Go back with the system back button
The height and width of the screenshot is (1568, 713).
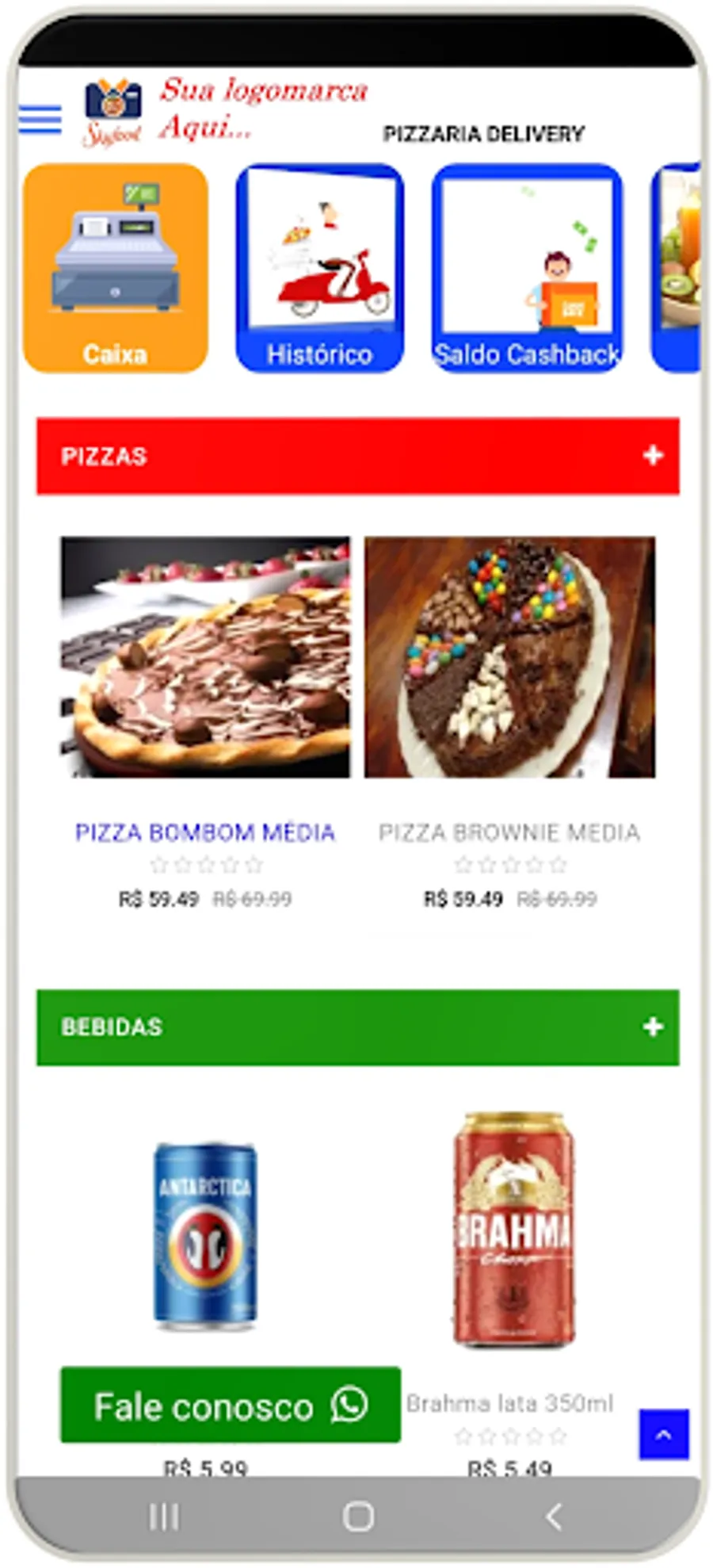[x=554, y=1516]
